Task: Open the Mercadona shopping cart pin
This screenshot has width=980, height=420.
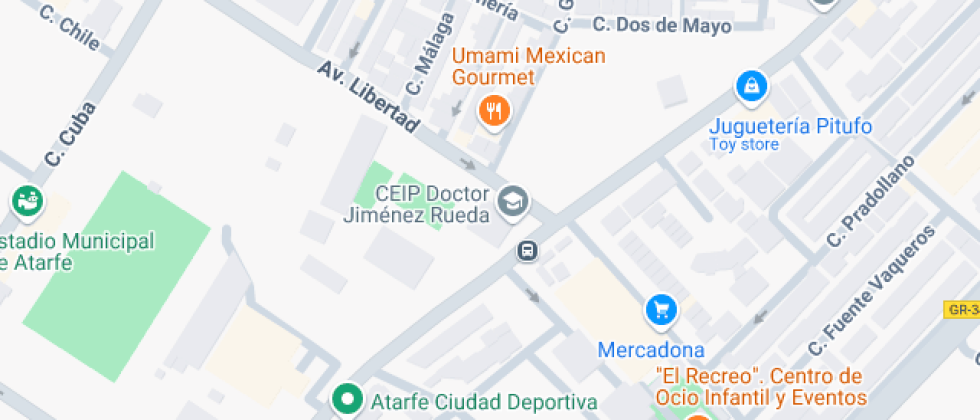Action: [661, 309]
